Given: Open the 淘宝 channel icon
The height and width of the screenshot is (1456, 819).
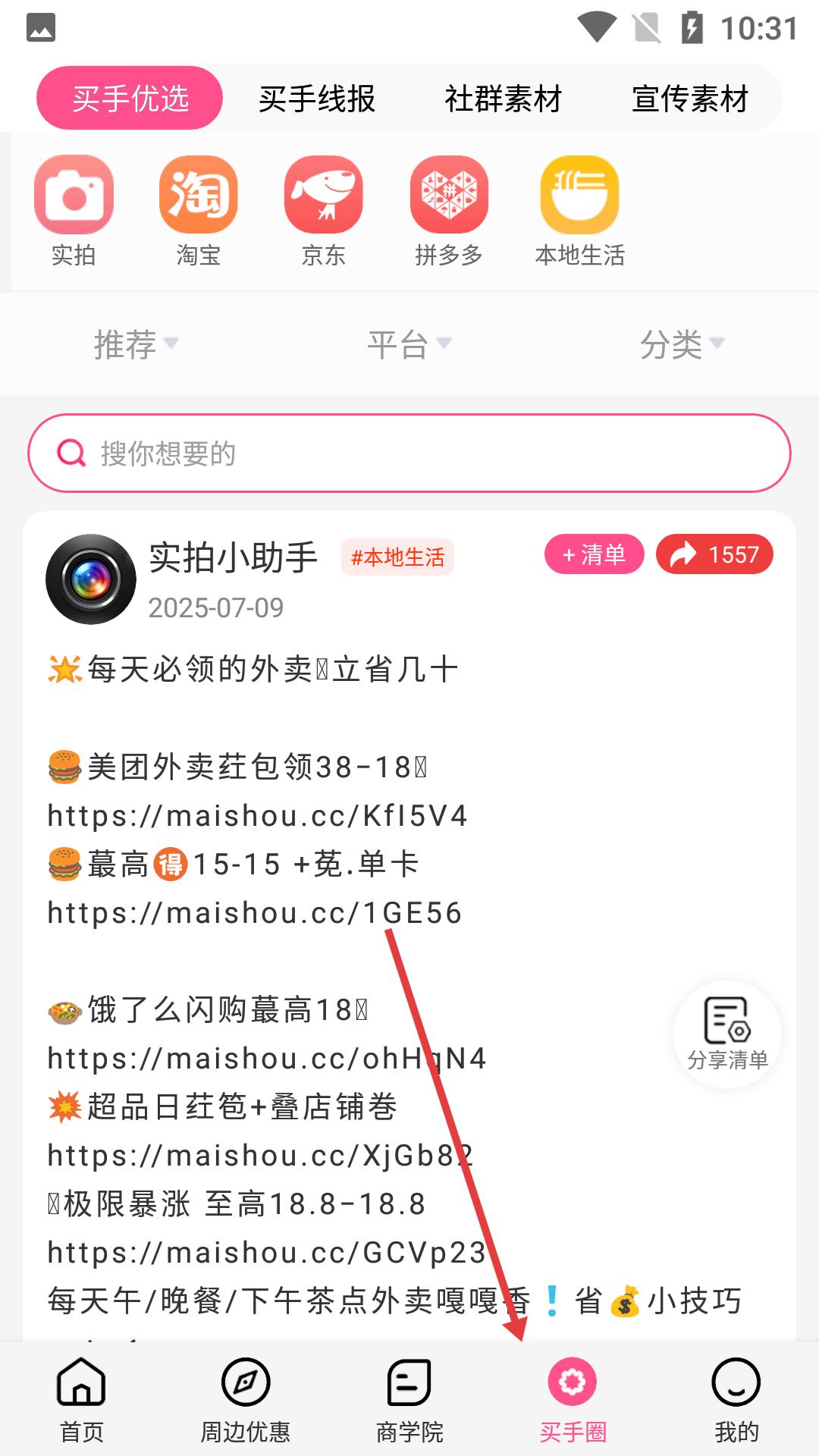Looking at the screenshot, I should pyautogui.click(x=198, y=195).
